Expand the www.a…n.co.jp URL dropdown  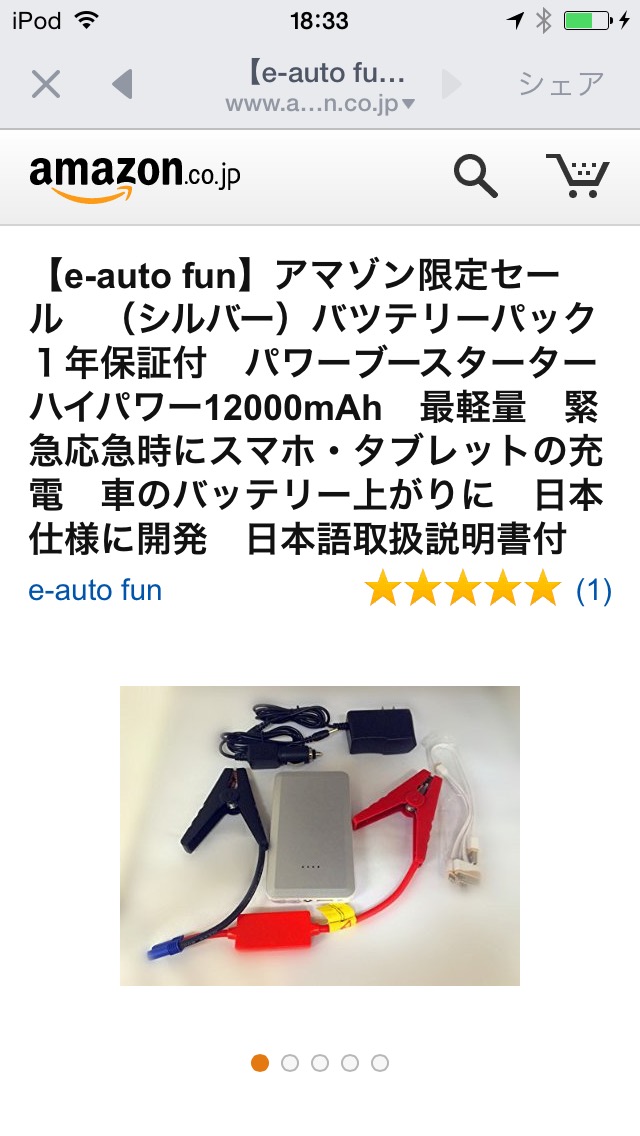pyautogui.click(x=320, y=104)
